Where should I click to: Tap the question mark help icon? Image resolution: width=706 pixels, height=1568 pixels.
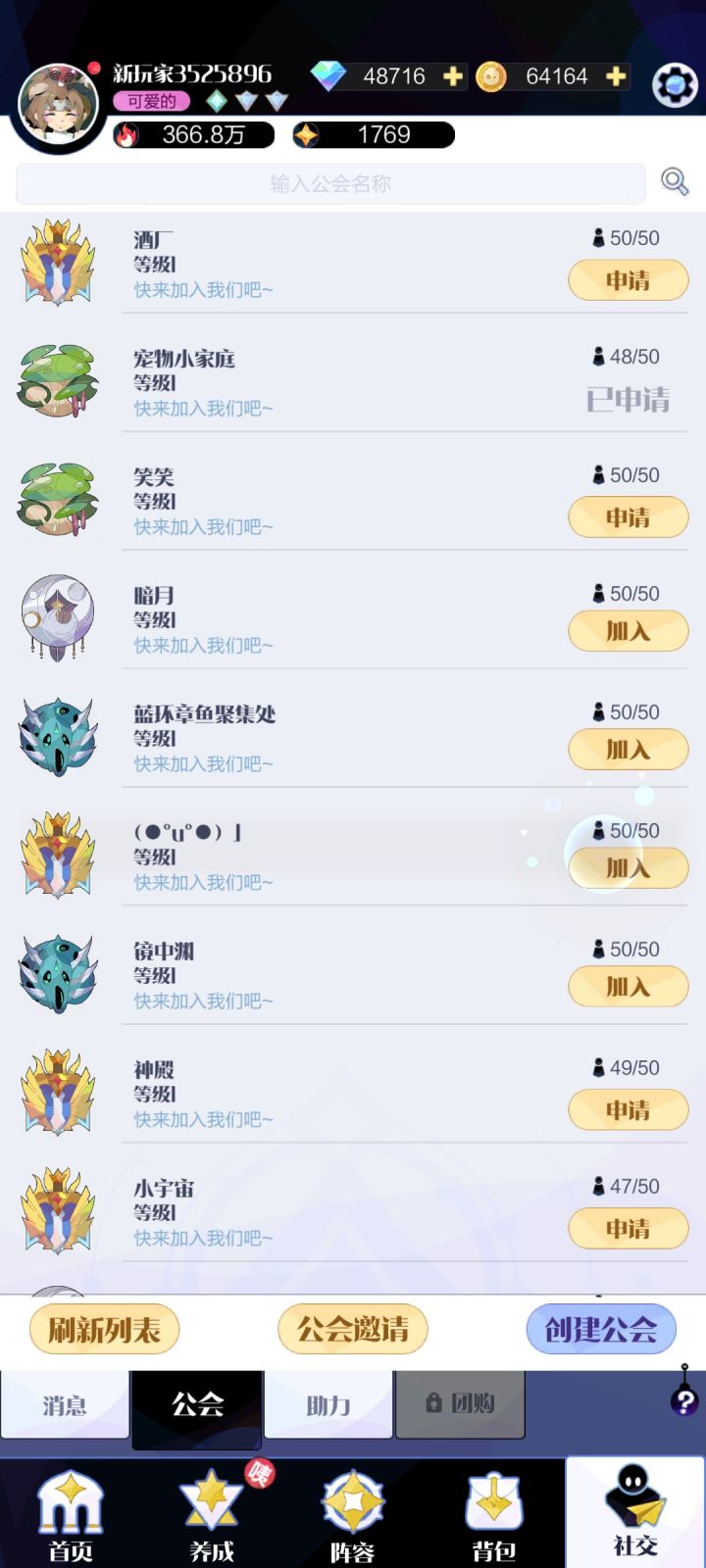(681, 1405)
